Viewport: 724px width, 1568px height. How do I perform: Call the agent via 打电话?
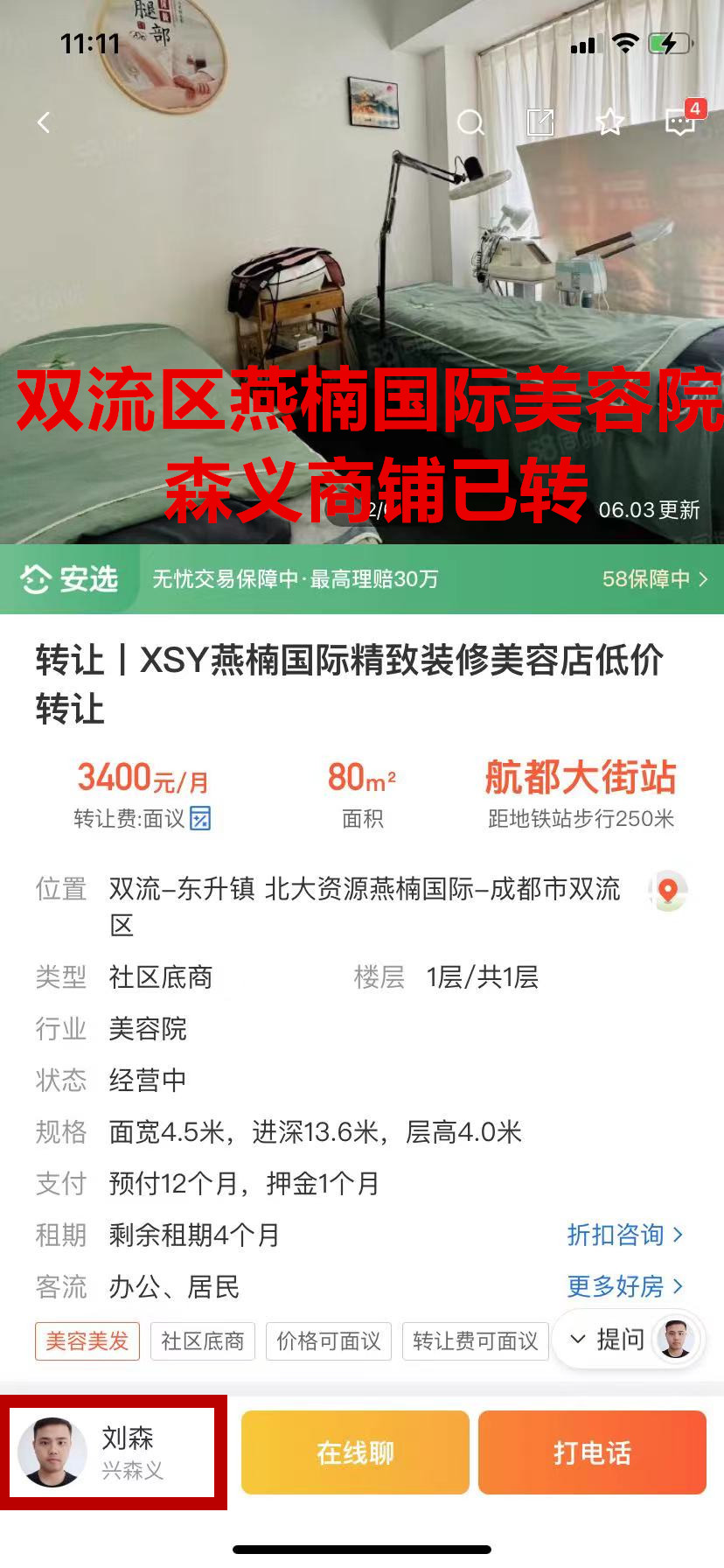pyautogui.click(x=592, y=1452)
